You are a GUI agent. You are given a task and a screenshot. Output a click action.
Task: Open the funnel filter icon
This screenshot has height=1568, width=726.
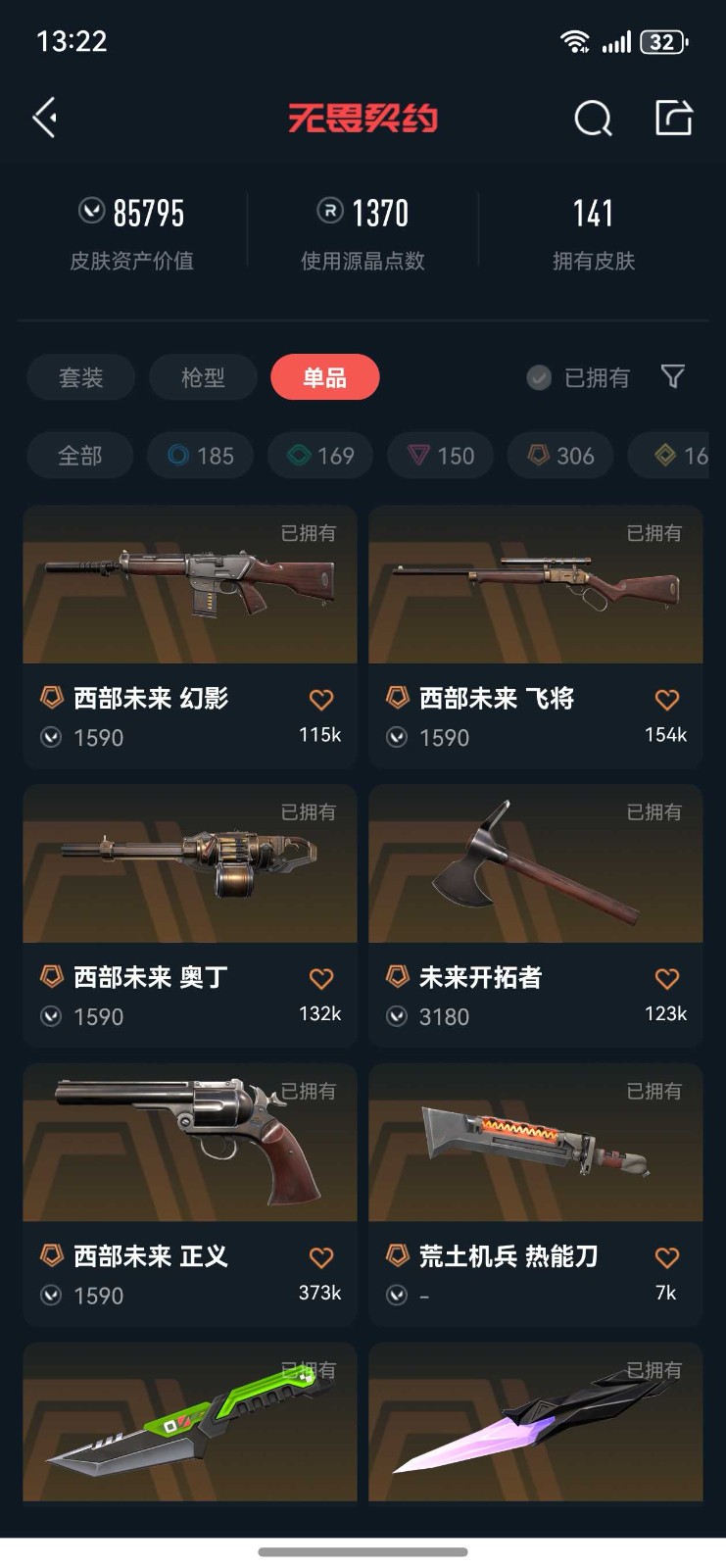pos(673,376)
